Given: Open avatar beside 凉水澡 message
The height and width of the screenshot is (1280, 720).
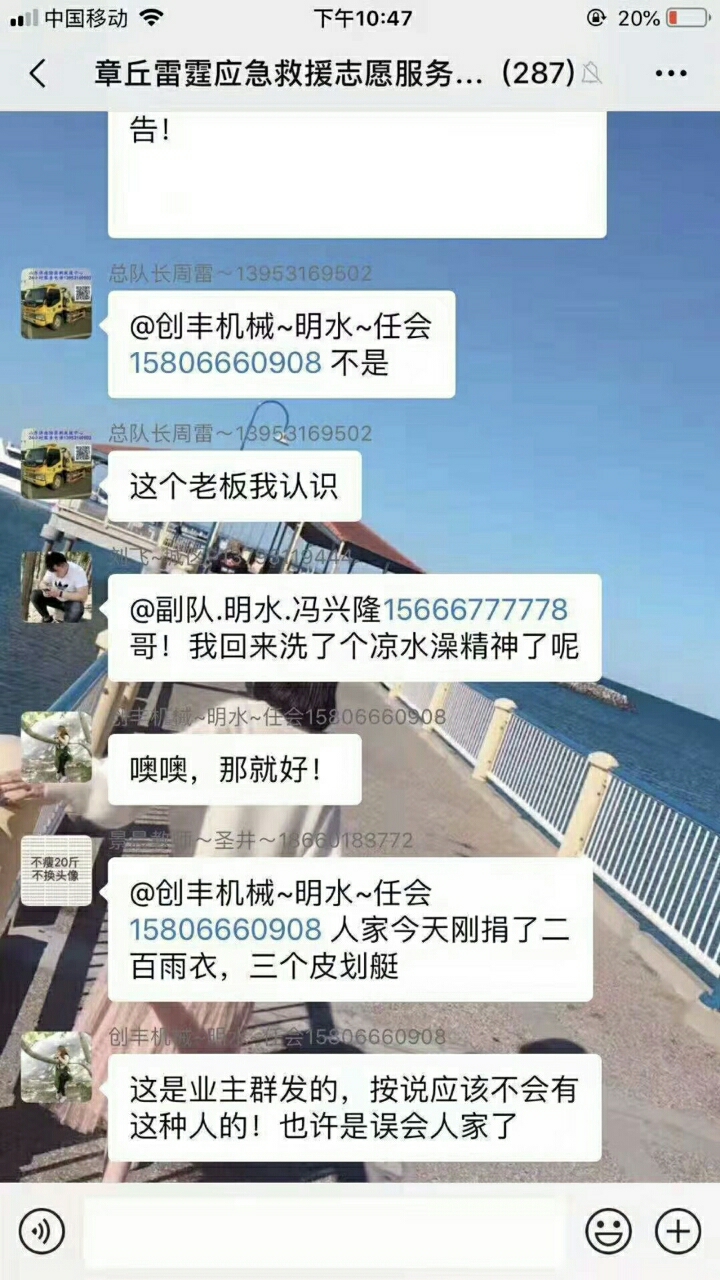Looking at the screenshot, I should tap(56, 586).
